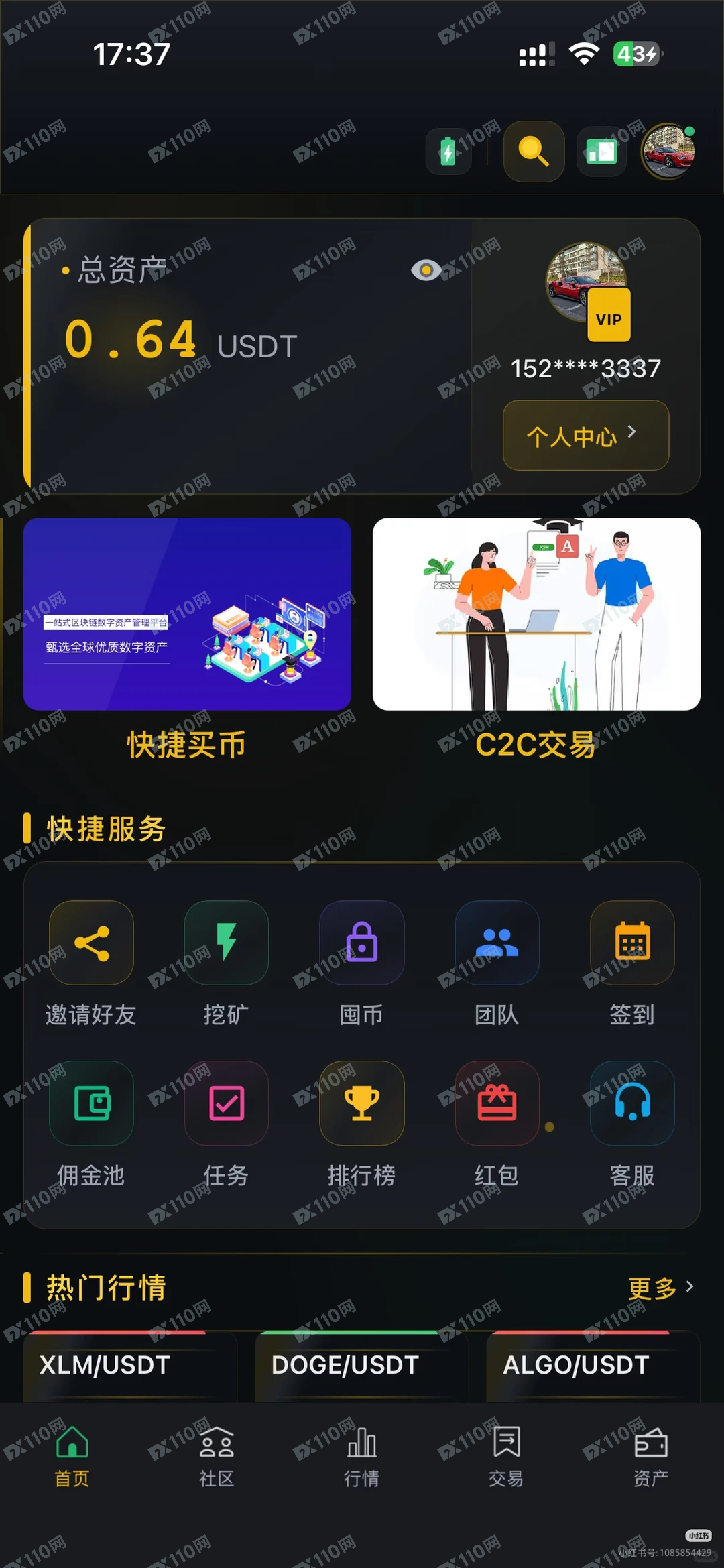
Task: Tap the yellow search magnifier icon
Action: pyautogui.click(x=534, y=152)
